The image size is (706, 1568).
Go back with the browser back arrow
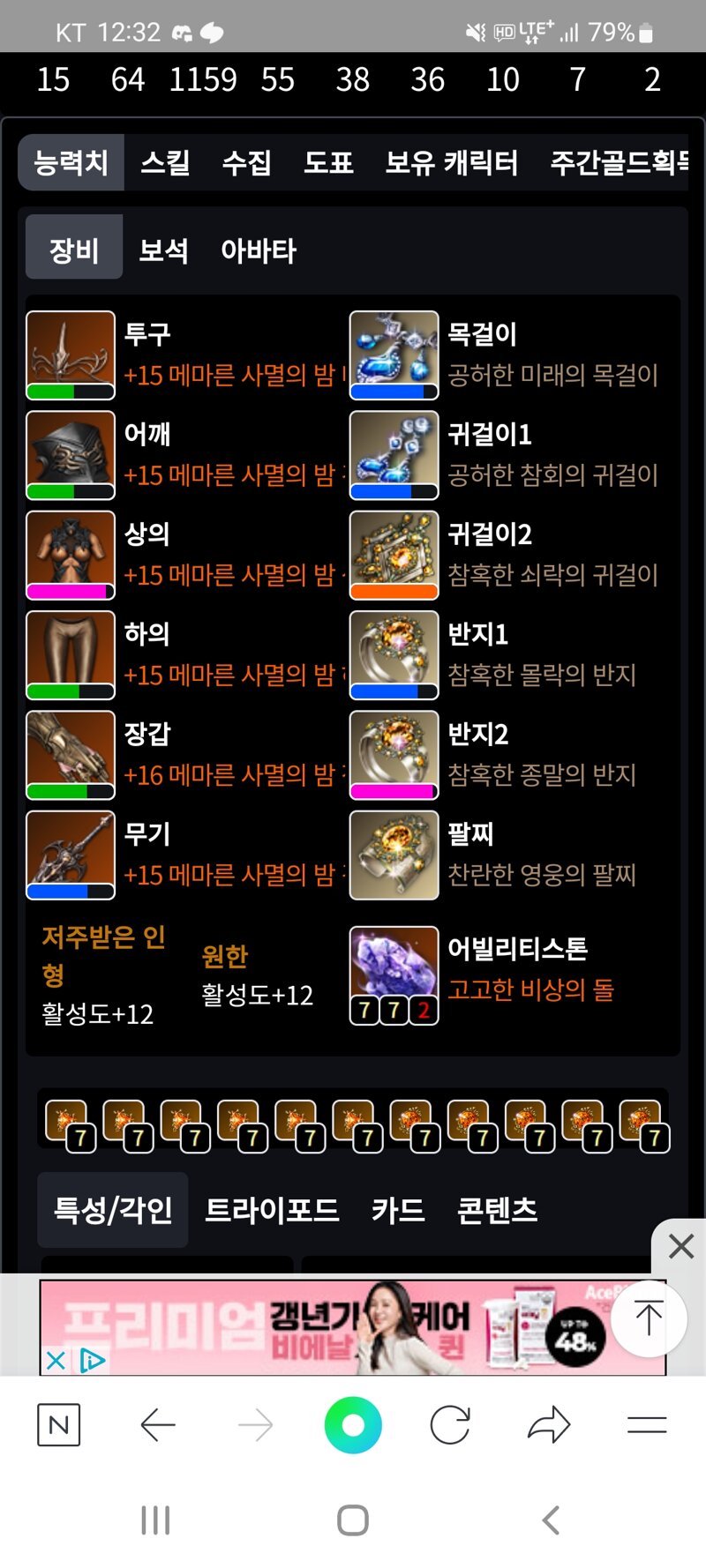point(158,1424)
